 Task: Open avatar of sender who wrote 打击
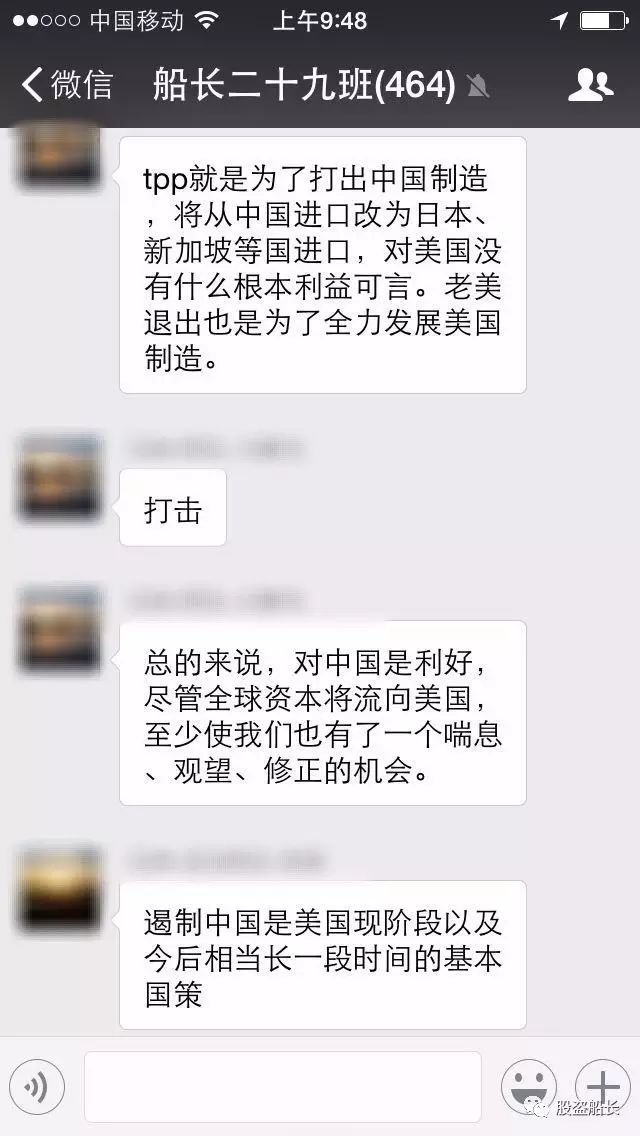click(60, 476)
